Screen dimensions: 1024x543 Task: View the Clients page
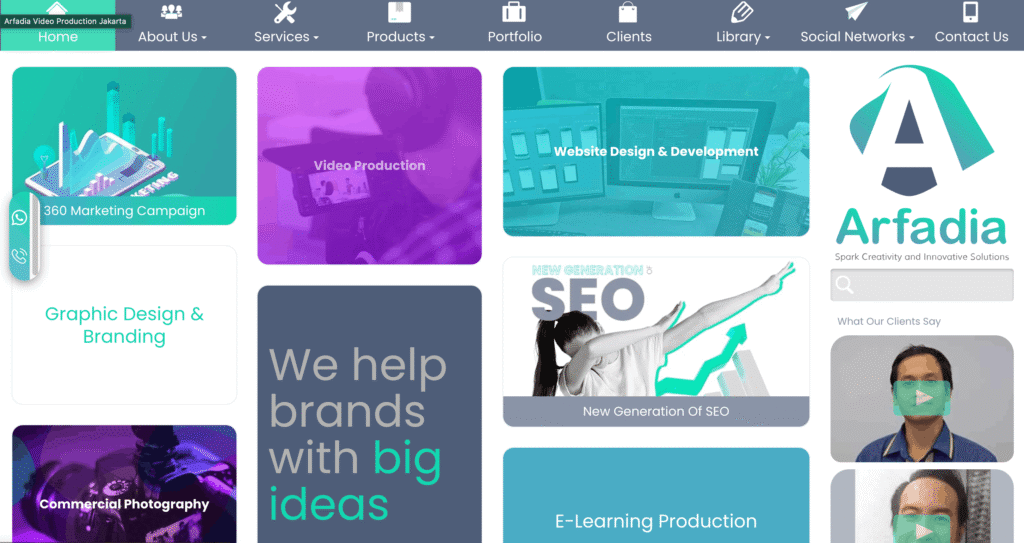tap(628, 36)
